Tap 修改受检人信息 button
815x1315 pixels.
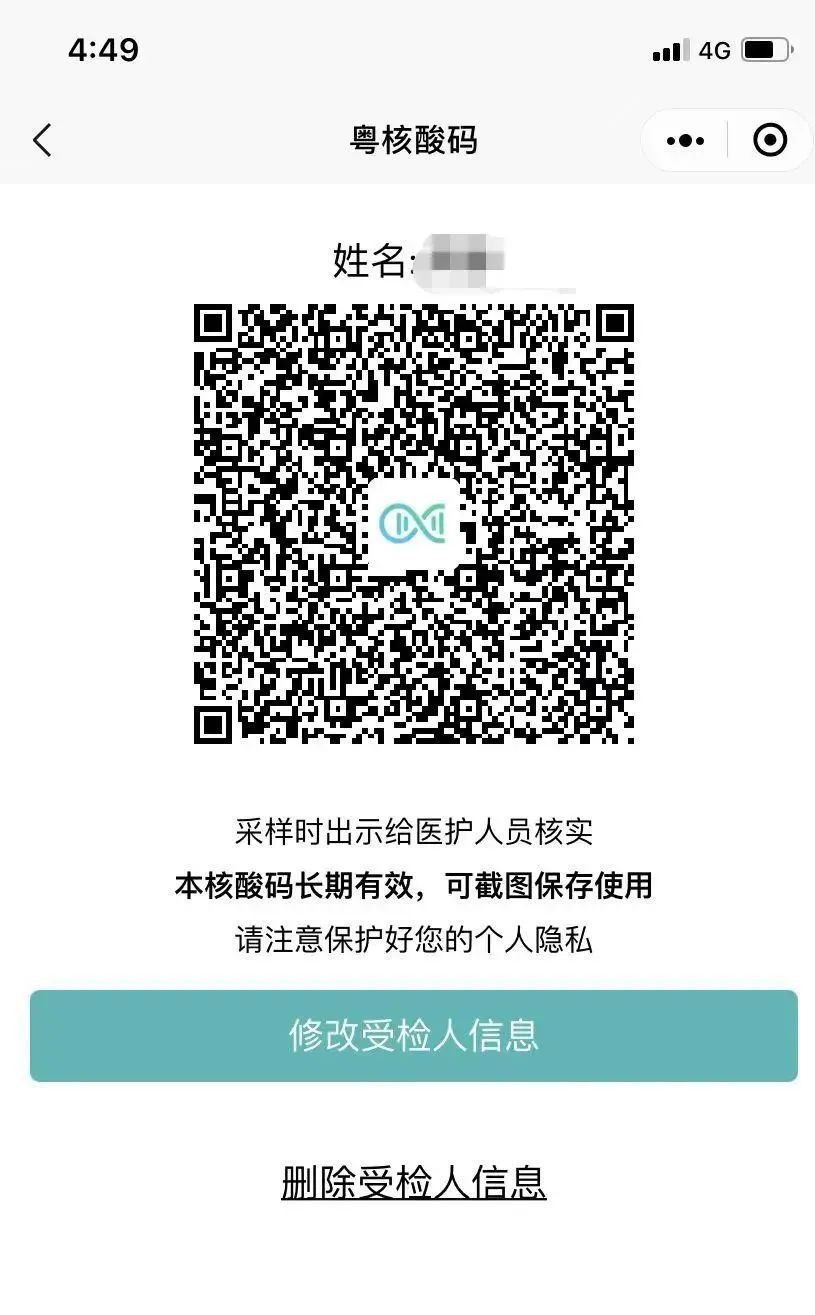(413, 1035)
